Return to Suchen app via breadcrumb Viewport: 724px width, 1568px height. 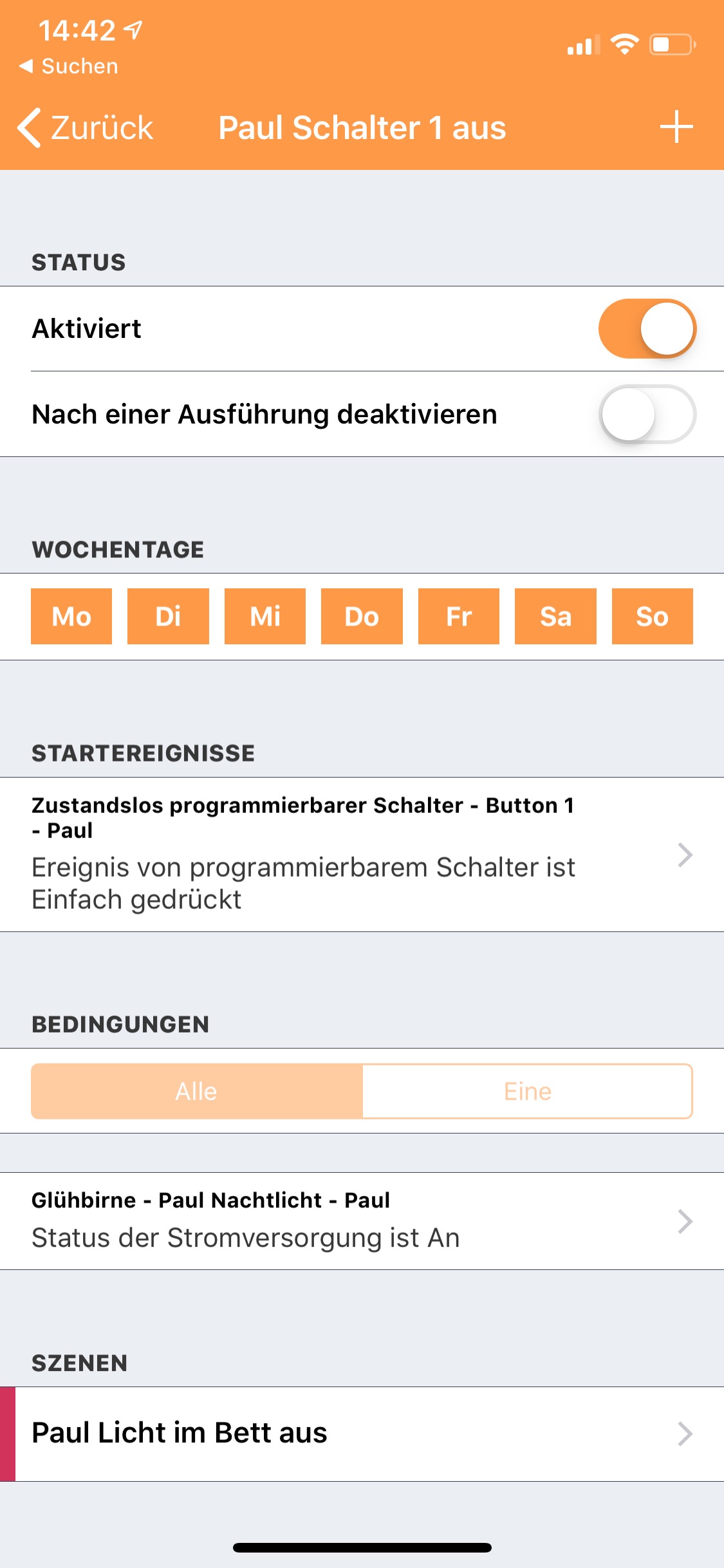[69, 66]
